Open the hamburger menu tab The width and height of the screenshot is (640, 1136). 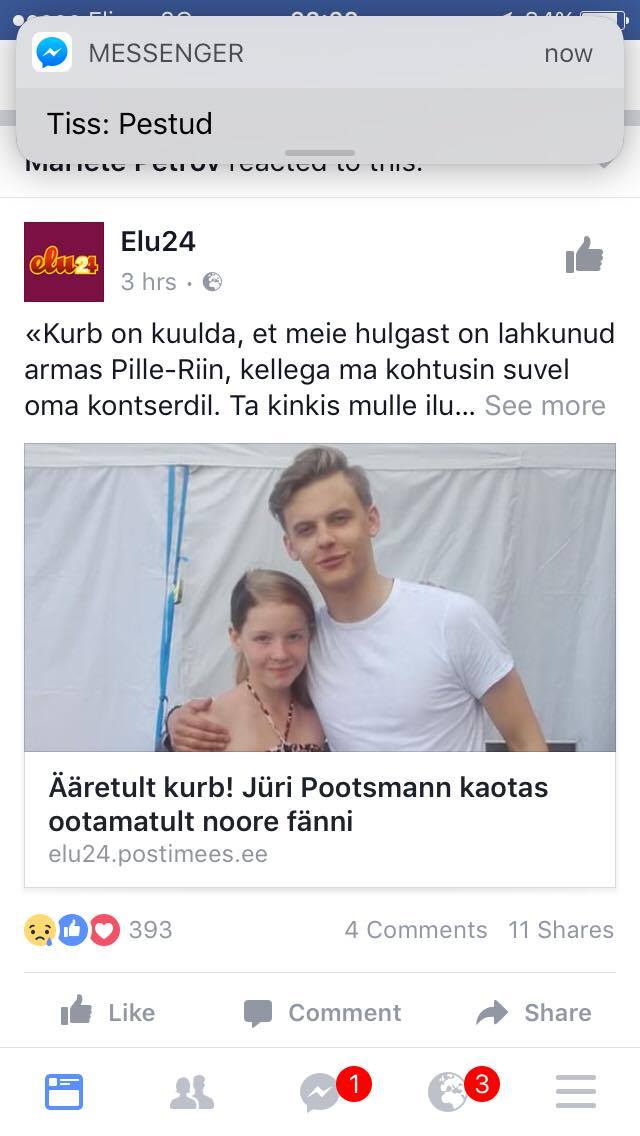click(575, 1092)
